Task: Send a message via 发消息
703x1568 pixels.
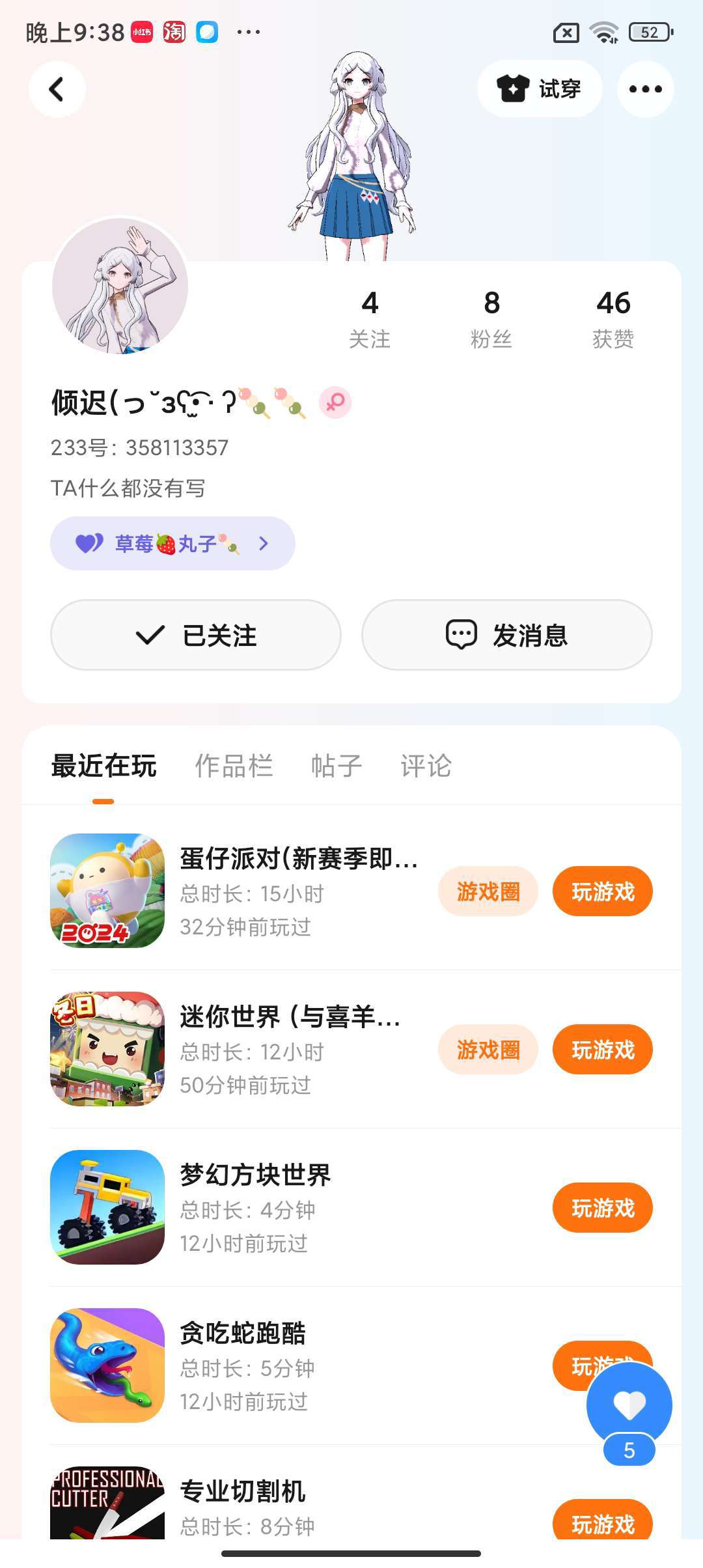Action: pos(506,635)
